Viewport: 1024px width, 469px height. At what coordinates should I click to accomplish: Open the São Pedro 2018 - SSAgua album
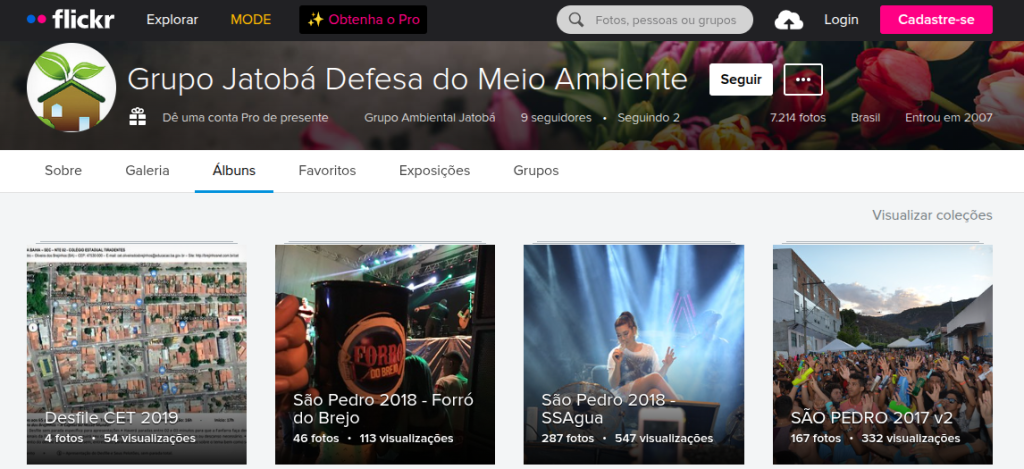(633, 355)
